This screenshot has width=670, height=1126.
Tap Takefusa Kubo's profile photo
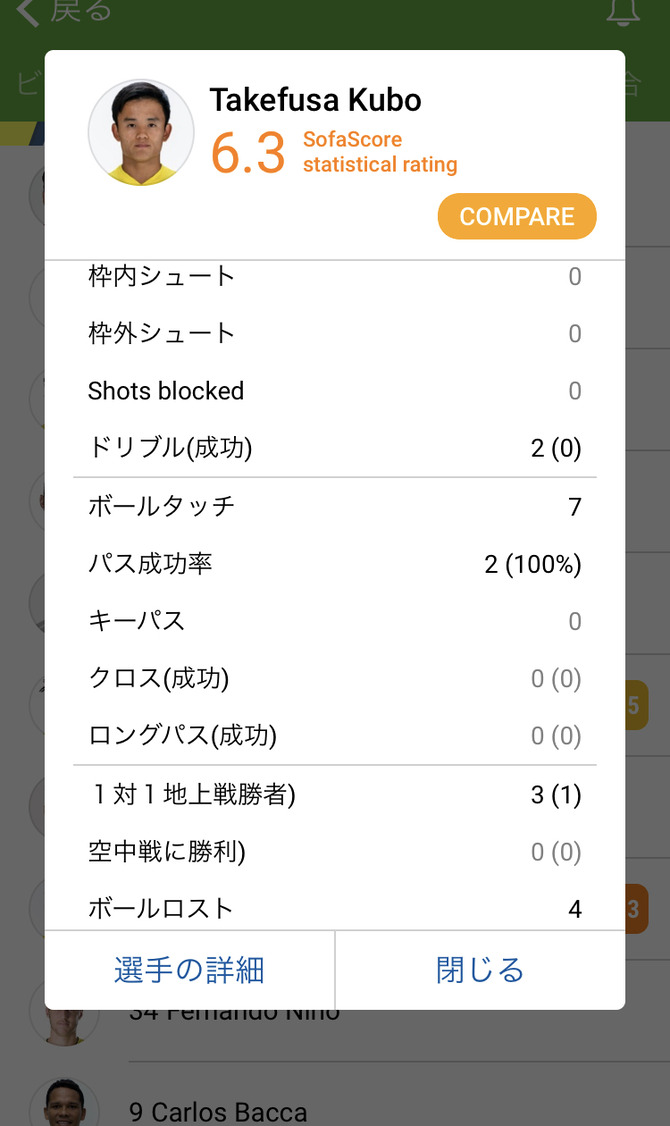[141, 133]
